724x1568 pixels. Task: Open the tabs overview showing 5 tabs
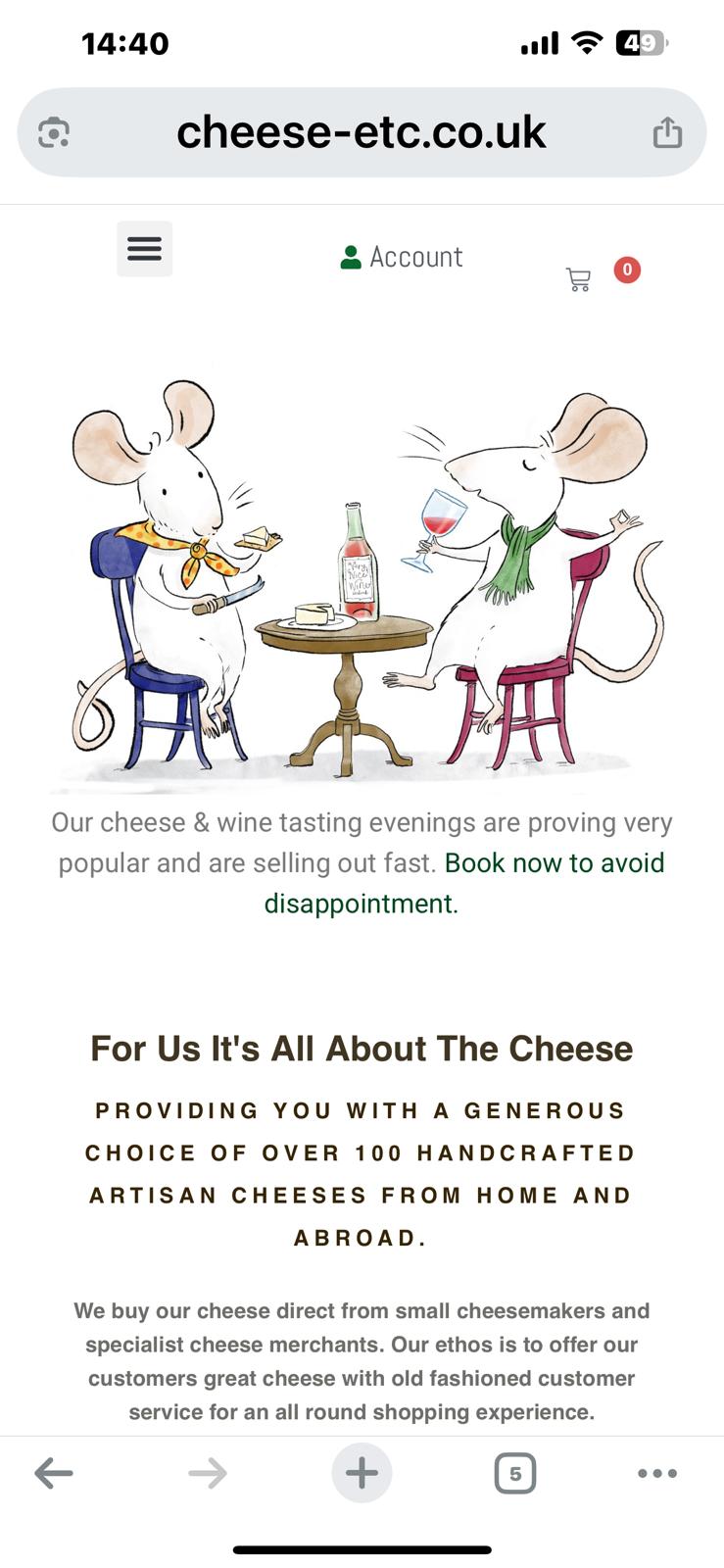(516, 1472)
